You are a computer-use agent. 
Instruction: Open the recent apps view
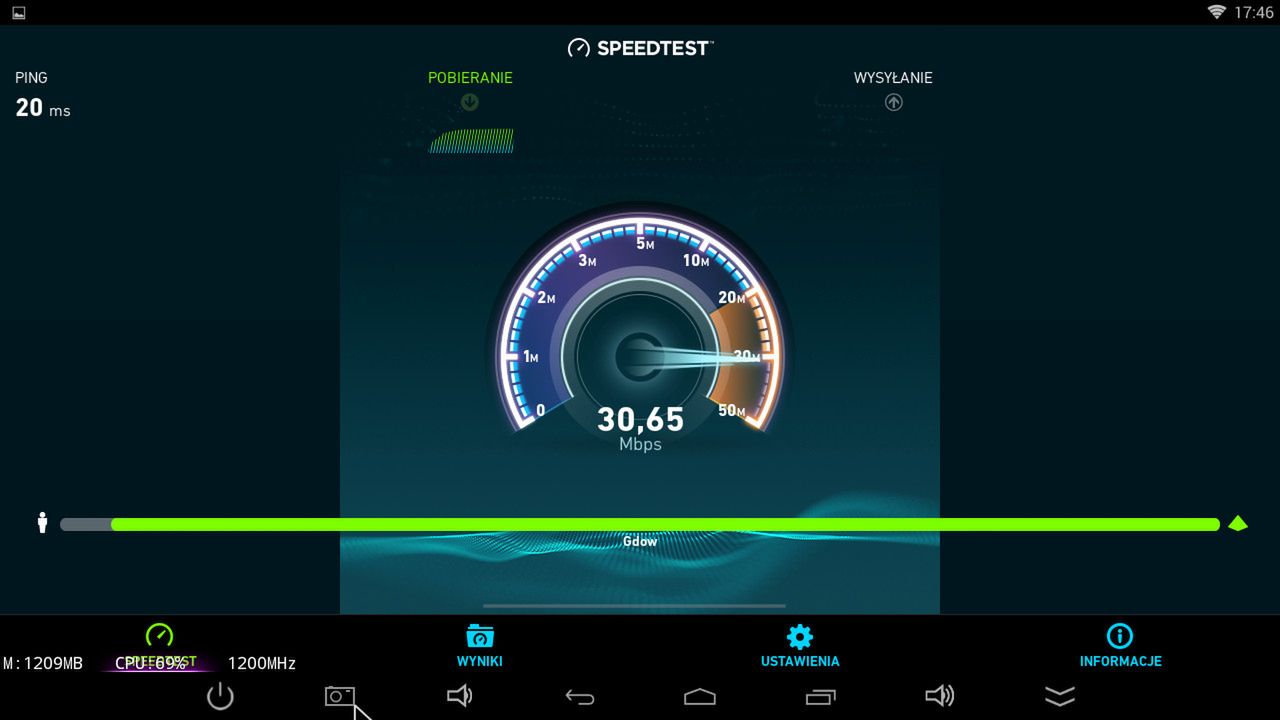tap(820, 696)
